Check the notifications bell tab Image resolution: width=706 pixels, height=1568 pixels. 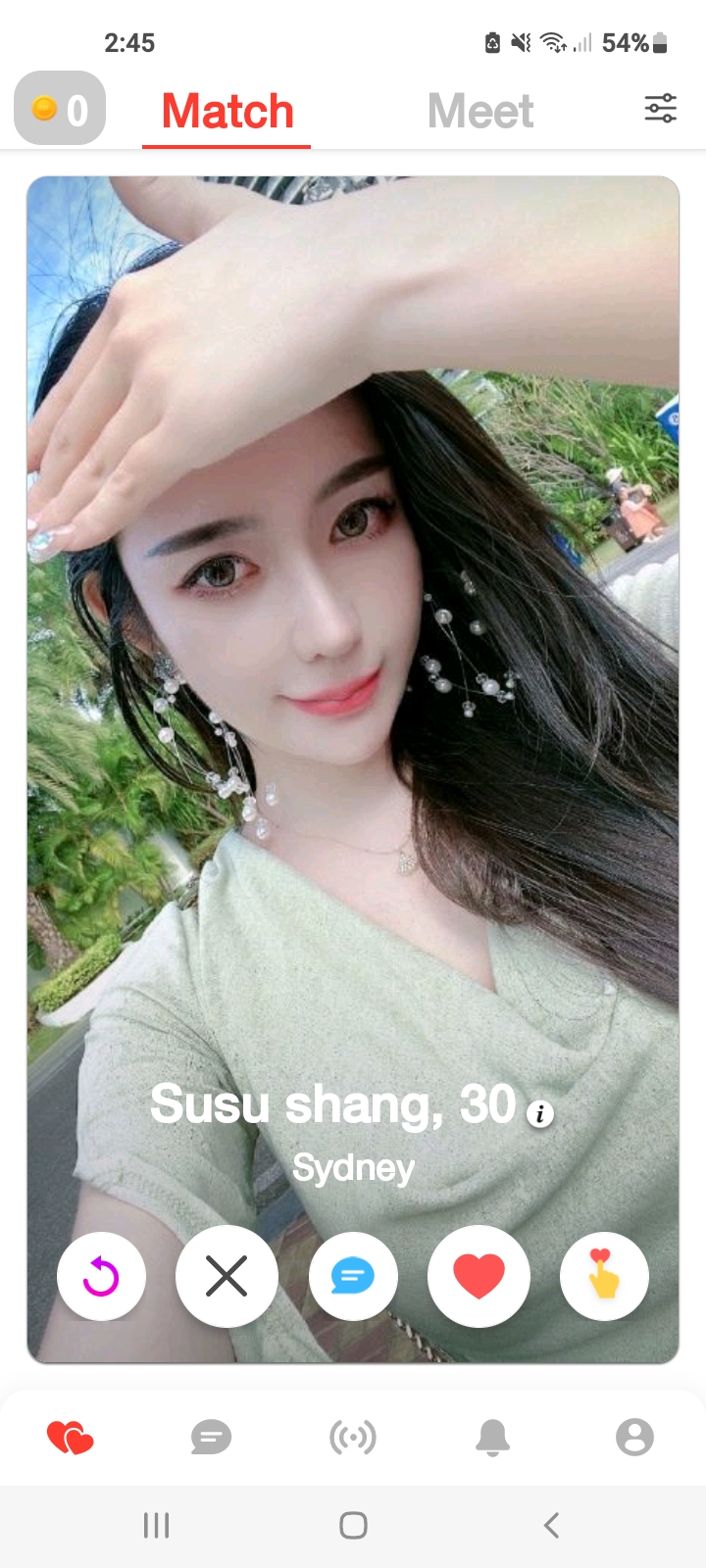493,1438
